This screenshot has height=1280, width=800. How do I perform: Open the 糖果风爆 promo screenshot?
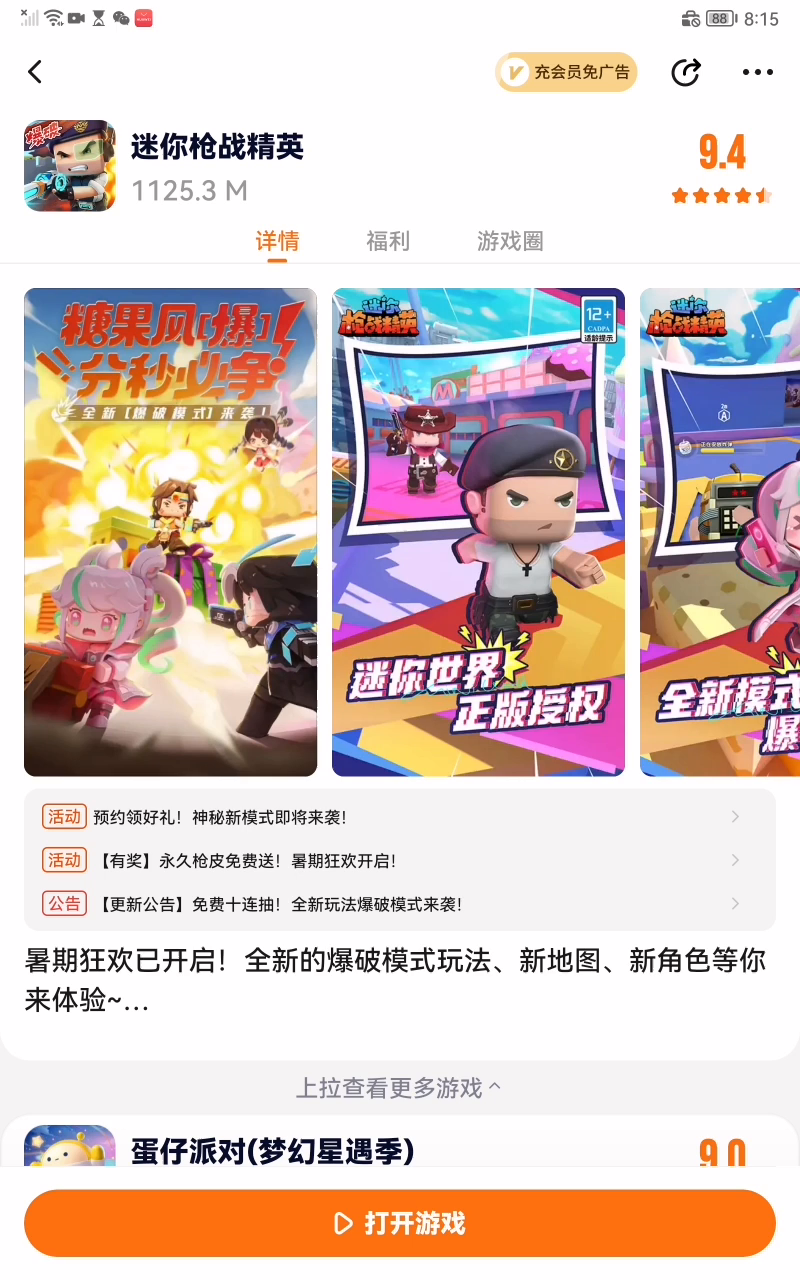[170, 532]
